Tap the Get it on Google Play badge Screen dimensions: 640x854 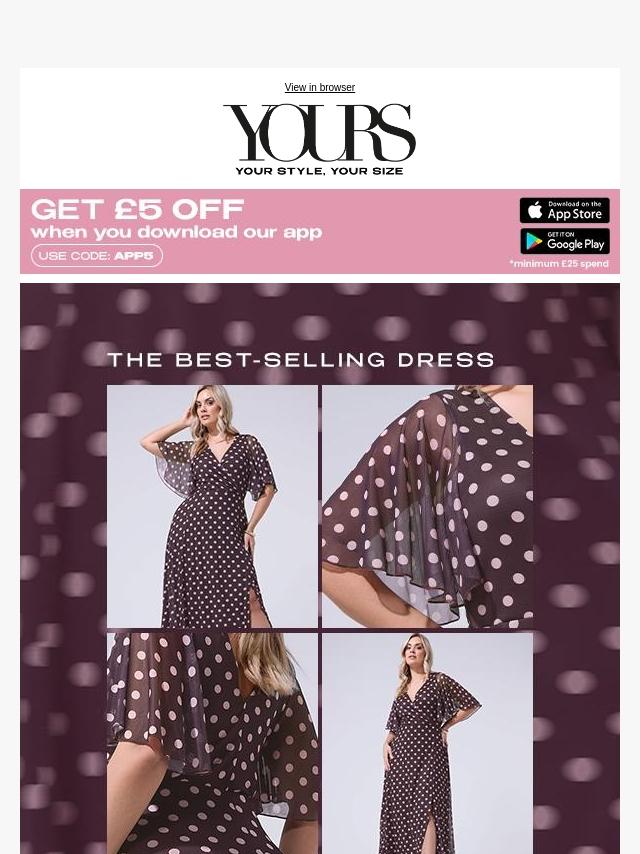click(x=564, y=242)
